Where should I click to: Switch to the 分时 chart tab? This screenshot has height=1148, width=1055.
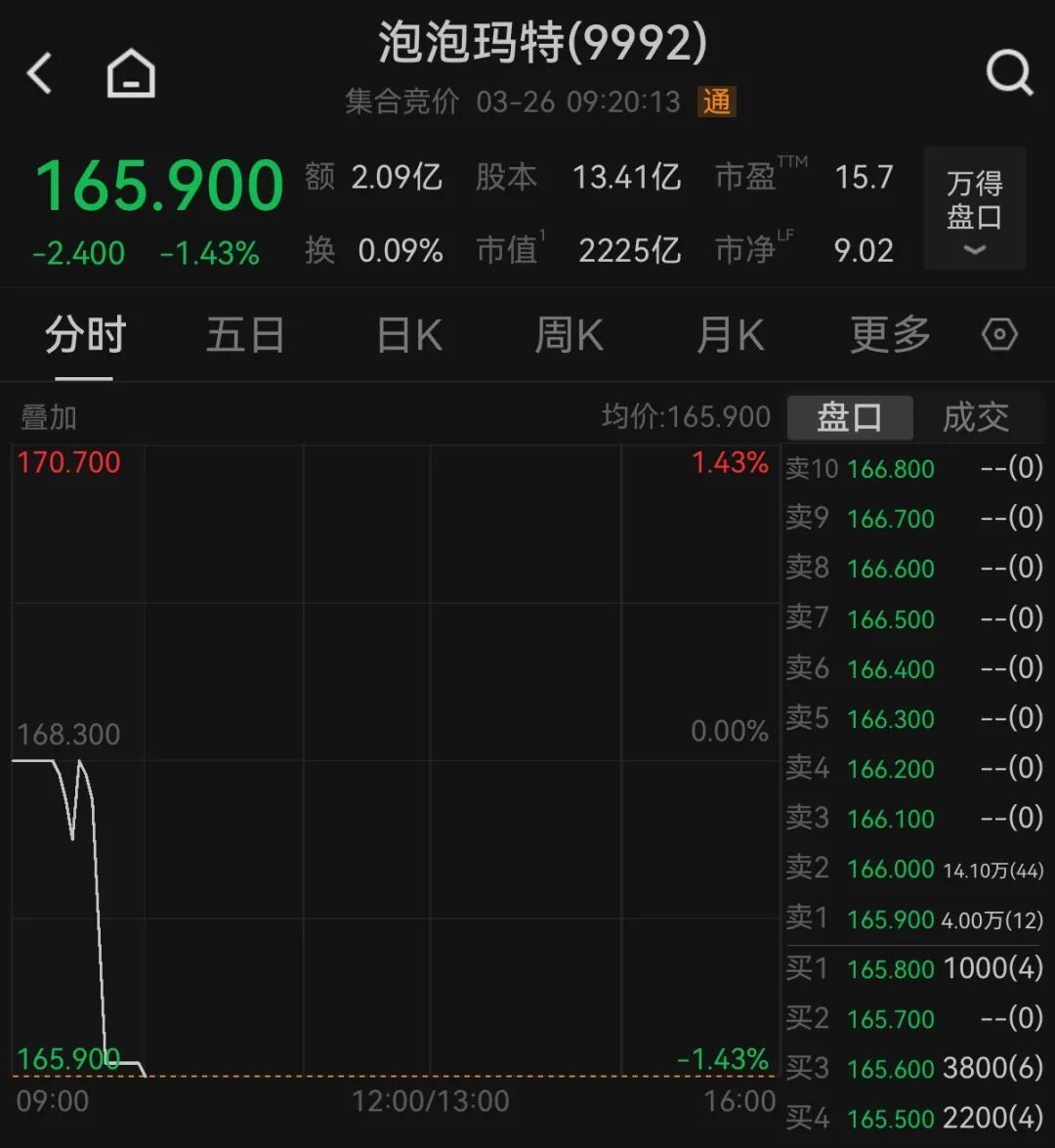tap(85, 336)
